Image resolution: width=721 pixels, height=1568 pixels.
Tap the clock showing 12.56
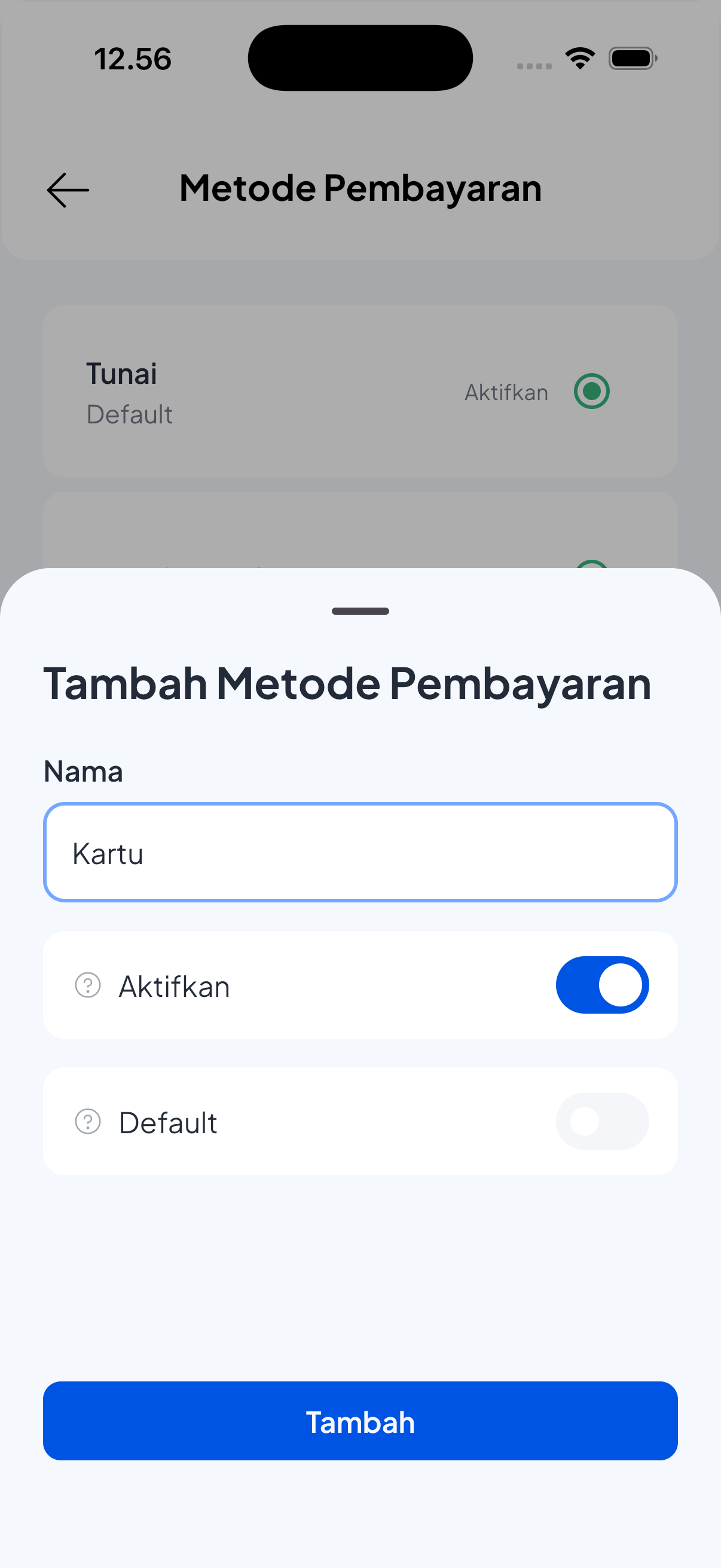tap(133, 58)
